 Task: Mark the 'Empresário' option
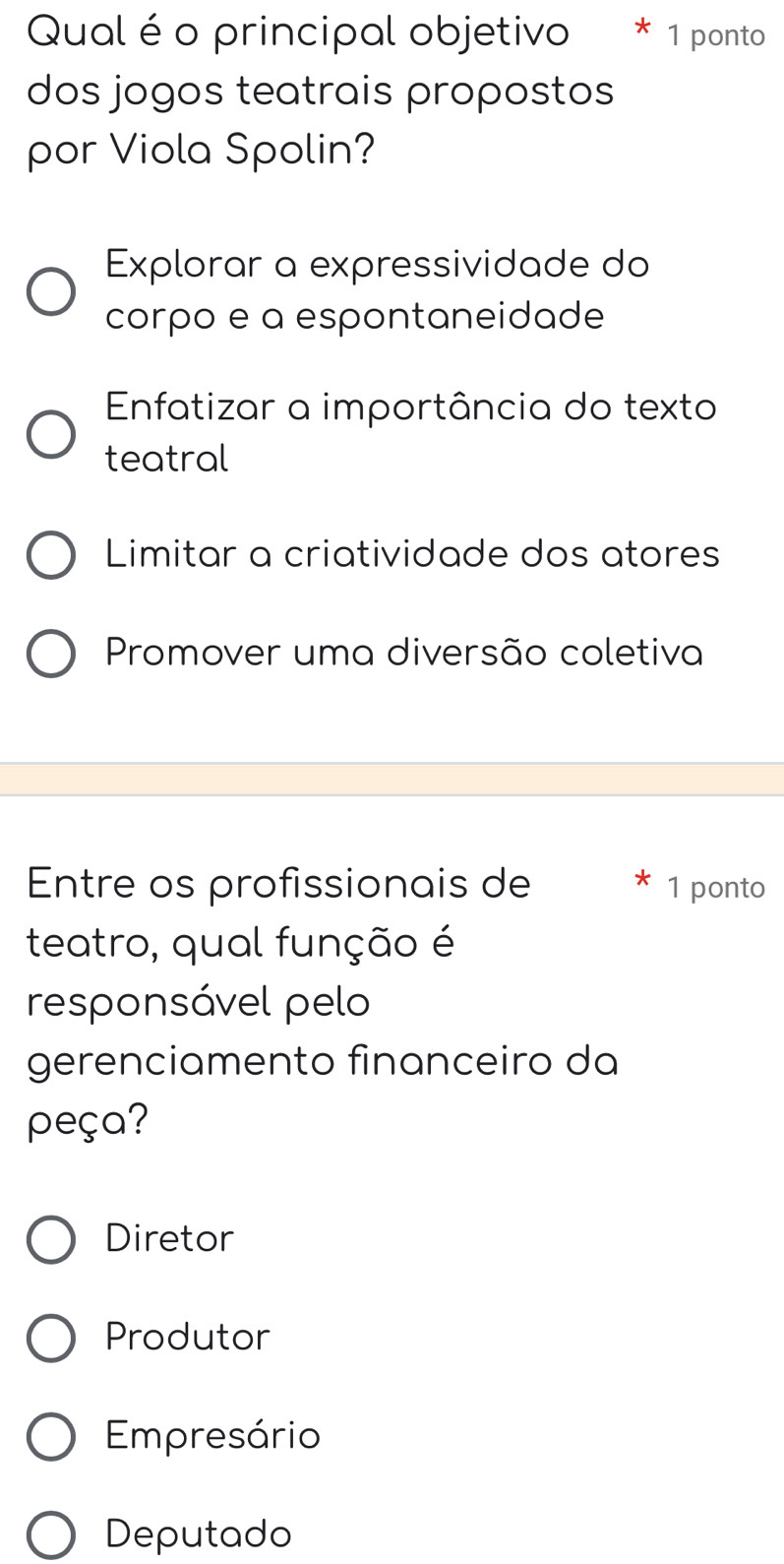click(50, 1436)
